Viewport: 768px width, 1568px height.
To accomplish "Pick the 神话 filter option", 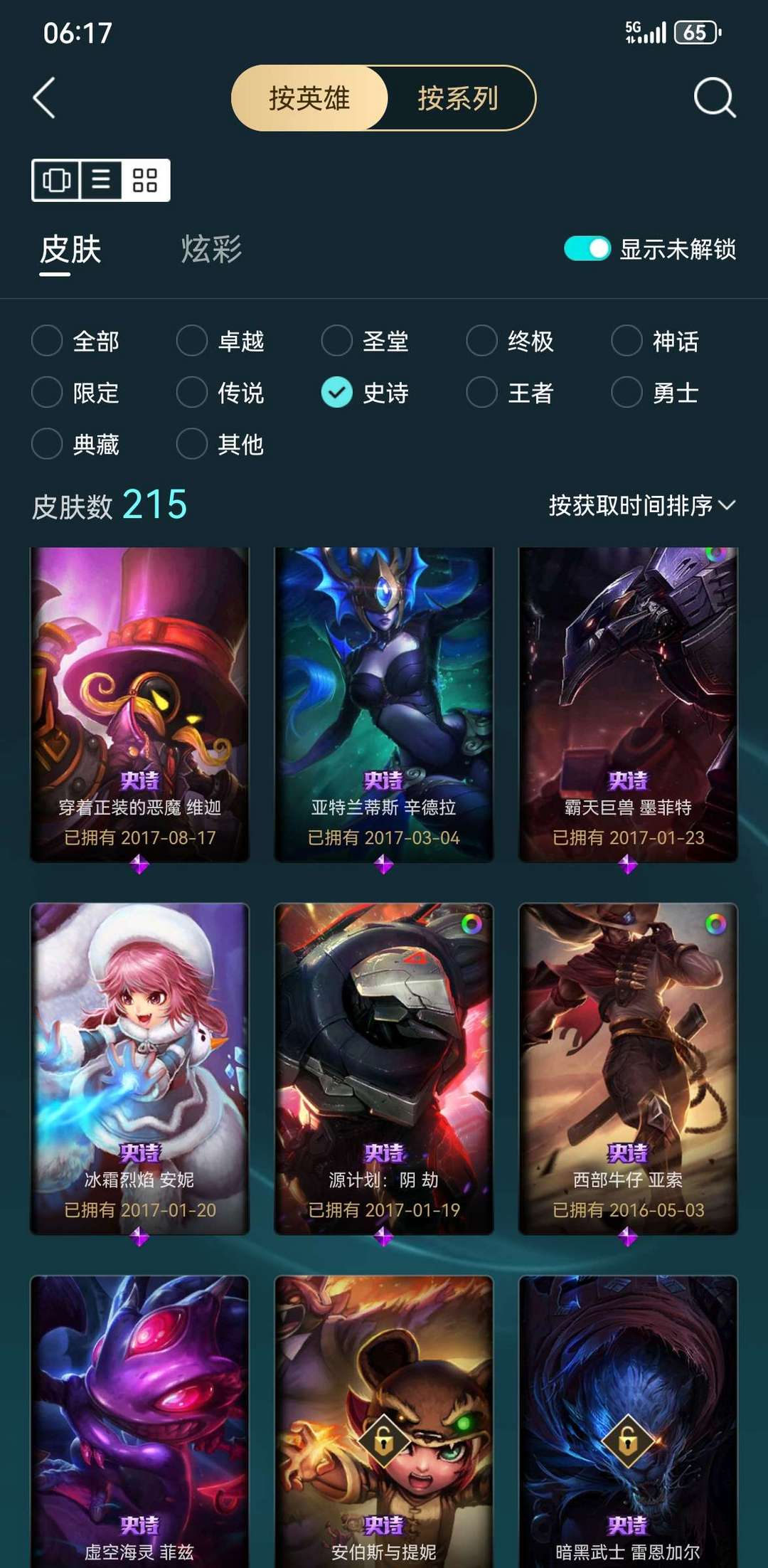I will [x=656, y=341].
